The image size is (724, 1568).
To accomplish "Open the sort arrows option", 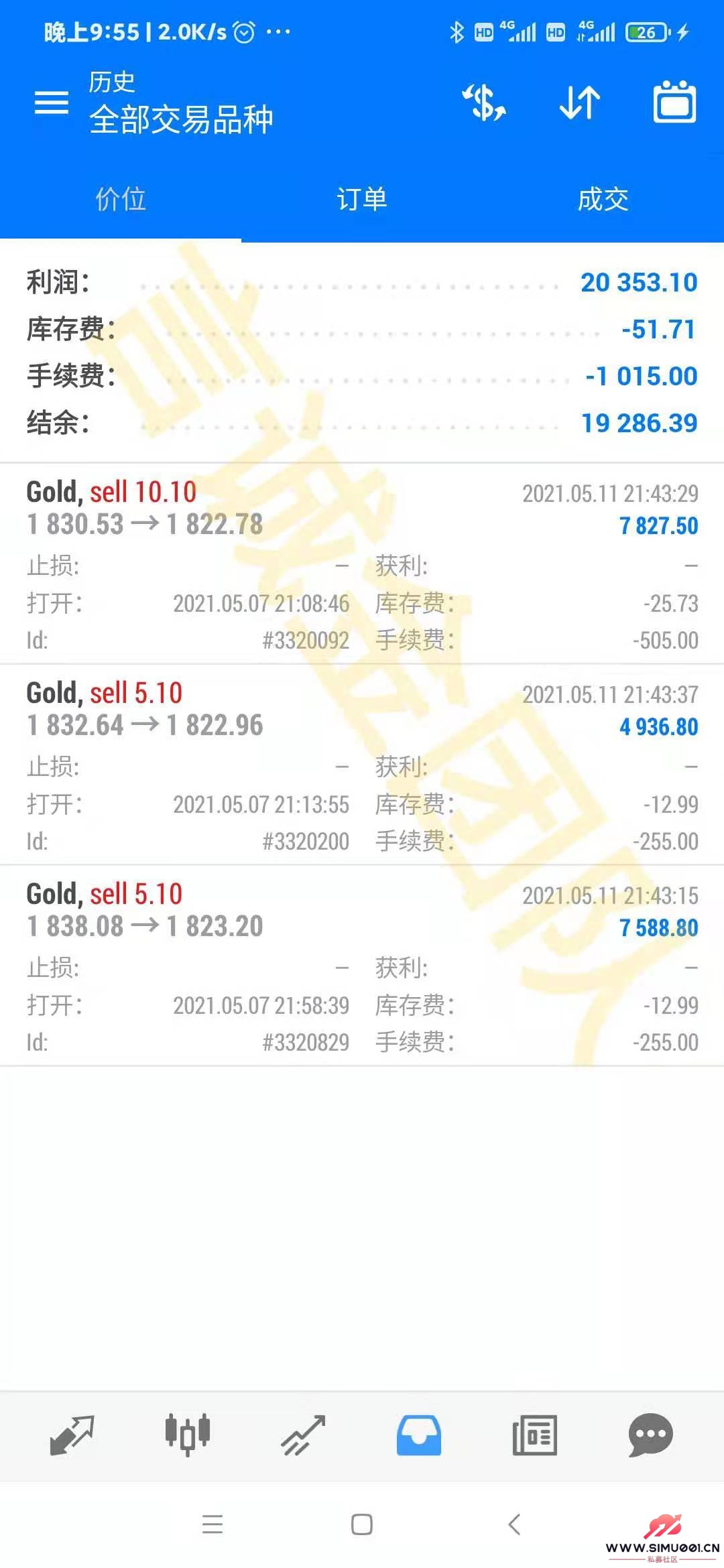I will tap(580, 103).
